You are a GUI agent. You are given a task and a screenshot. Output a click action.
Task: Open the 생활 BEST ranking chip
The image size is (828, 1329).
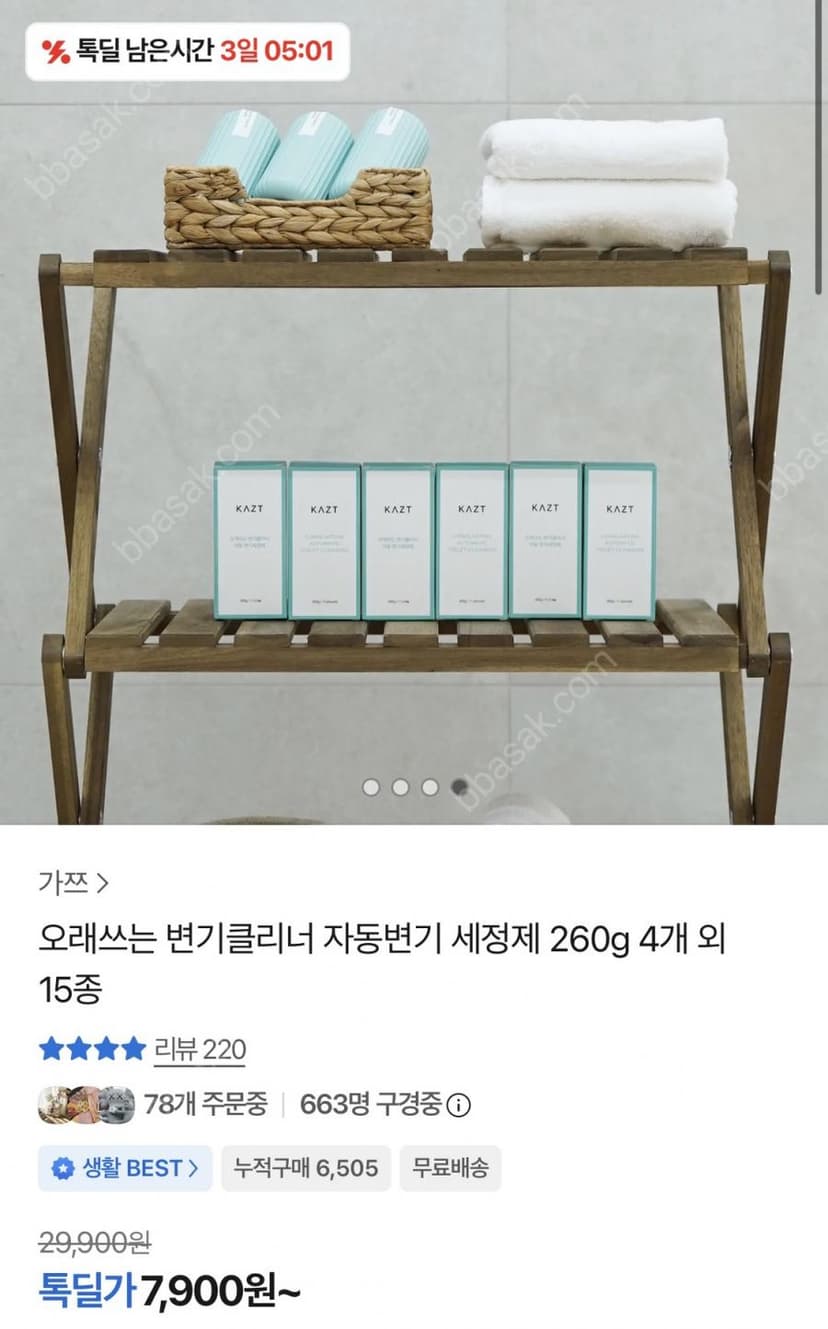tap(125, 1168)
